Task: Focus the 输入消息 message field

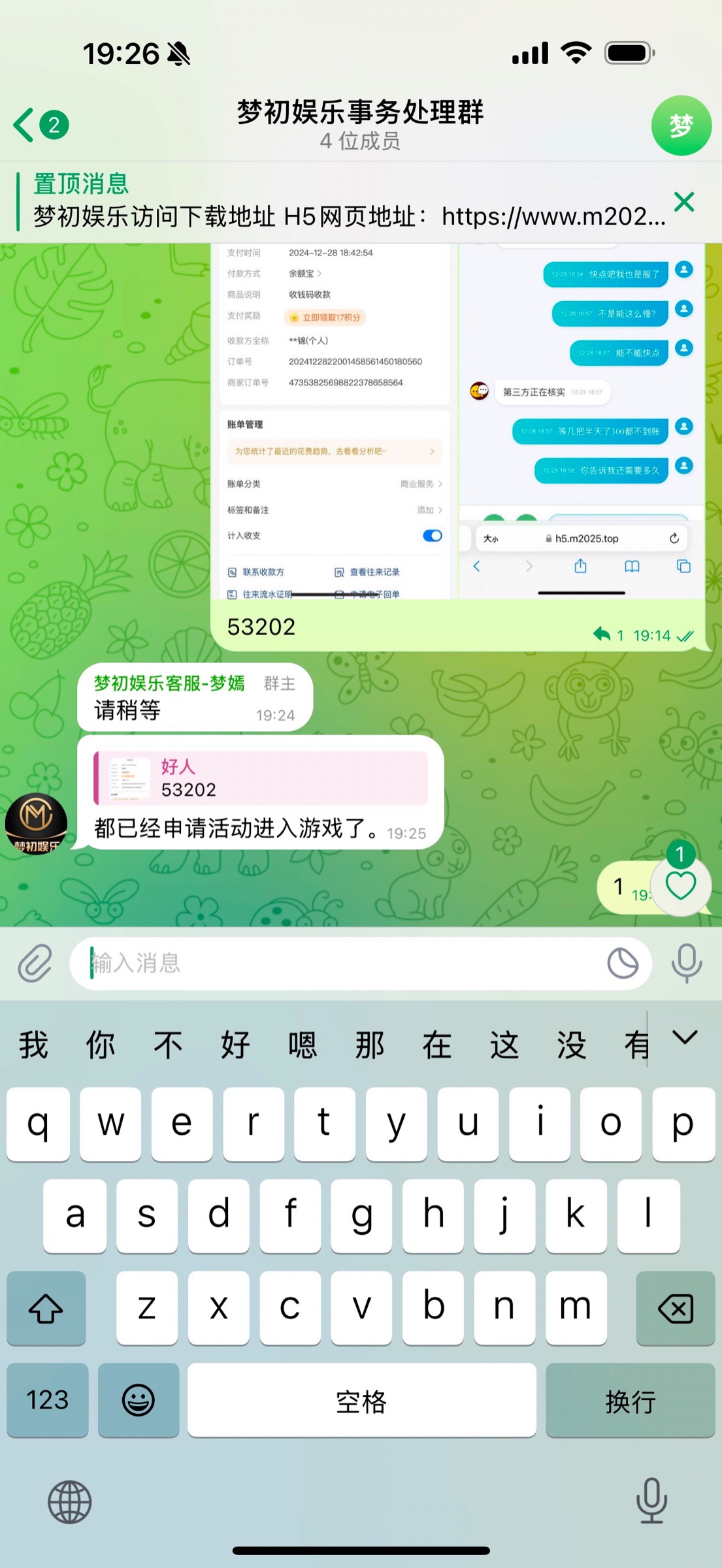Action: [x=340, y=963]
